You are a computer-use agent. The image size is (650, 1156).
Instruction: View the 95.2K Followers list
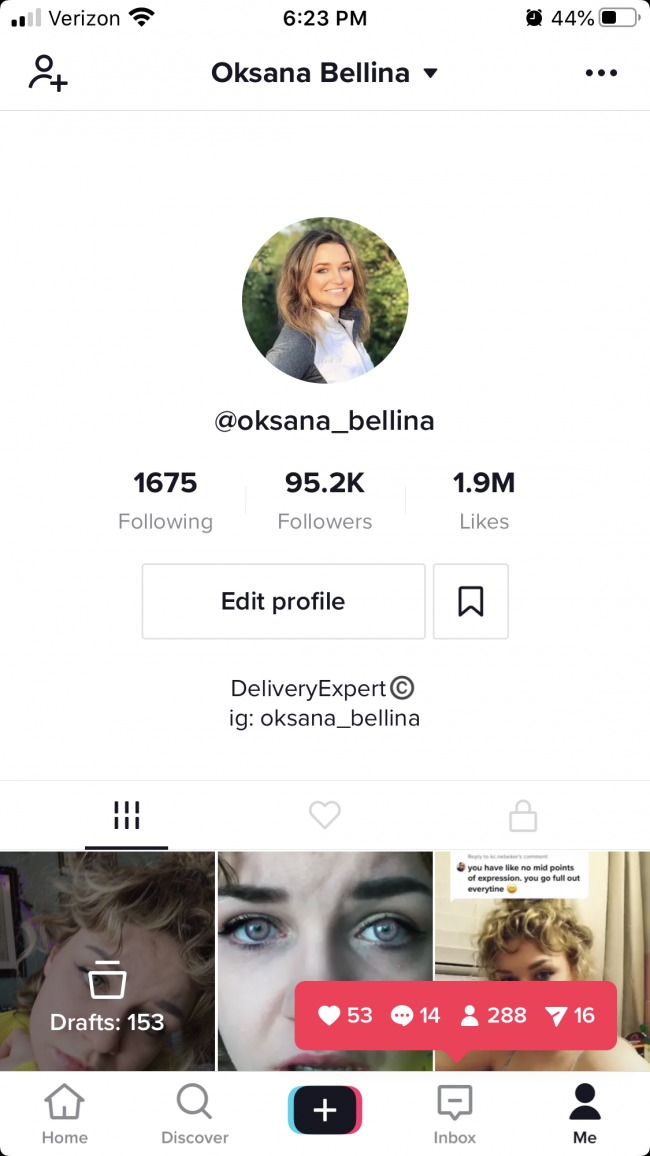coord(325,500)
